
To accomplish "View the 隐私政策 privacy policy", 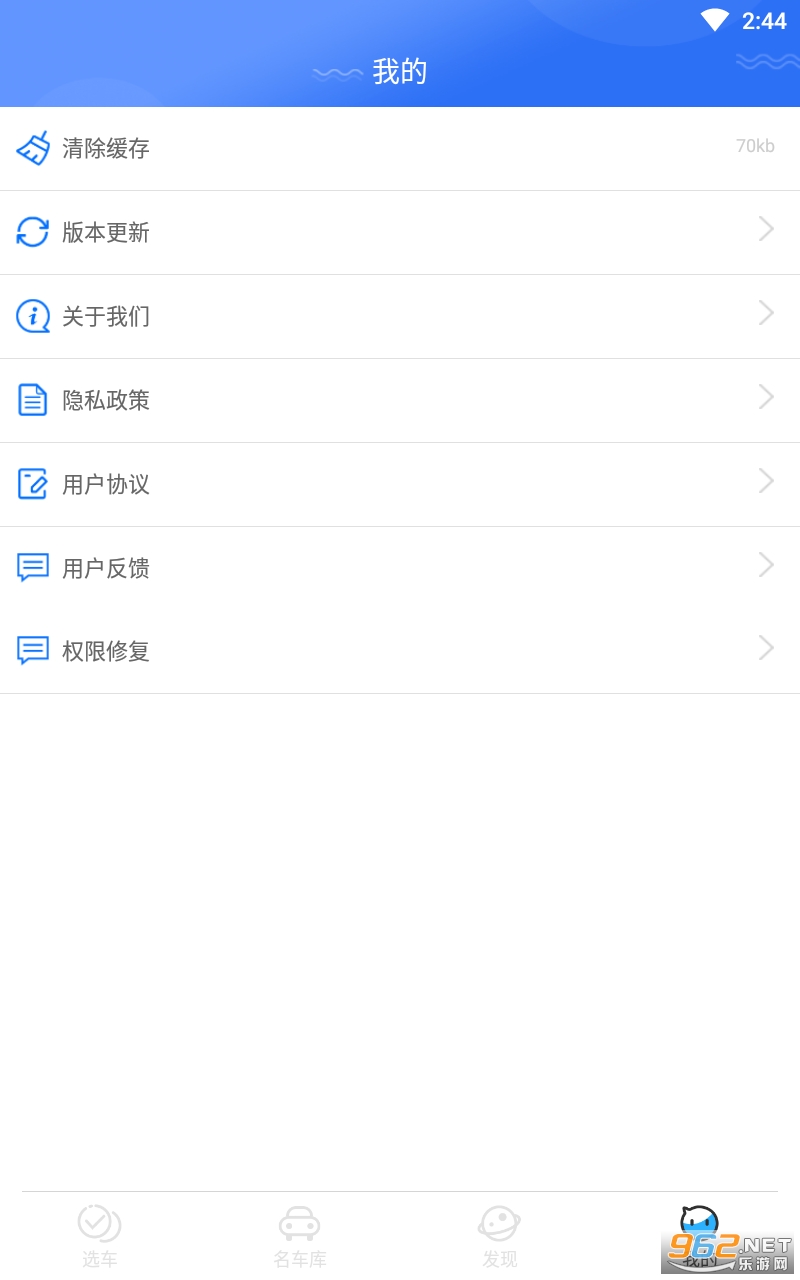I will coord(400,400).
